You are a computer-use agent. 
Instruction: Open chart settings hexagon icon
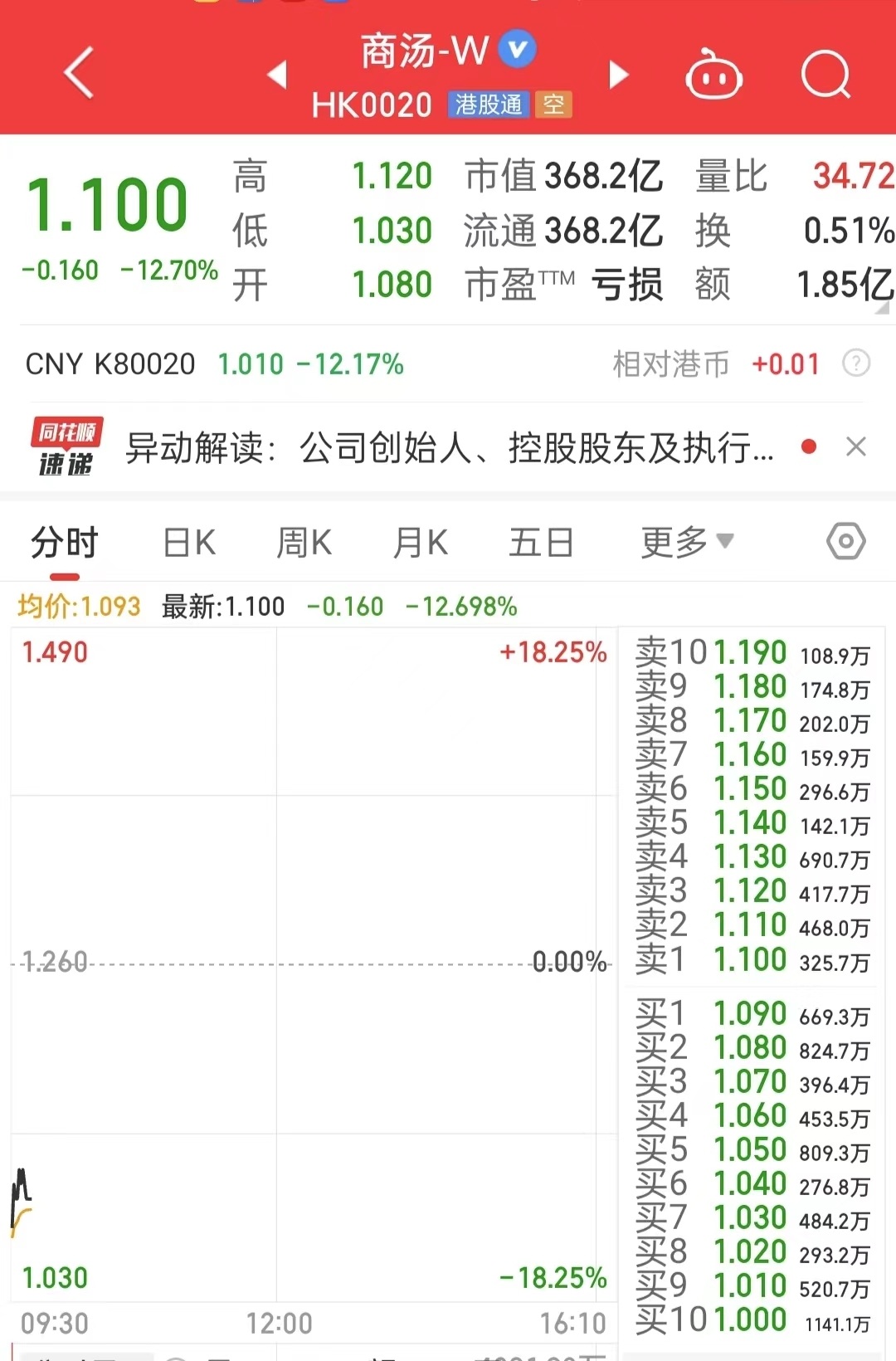coord(845,542)
